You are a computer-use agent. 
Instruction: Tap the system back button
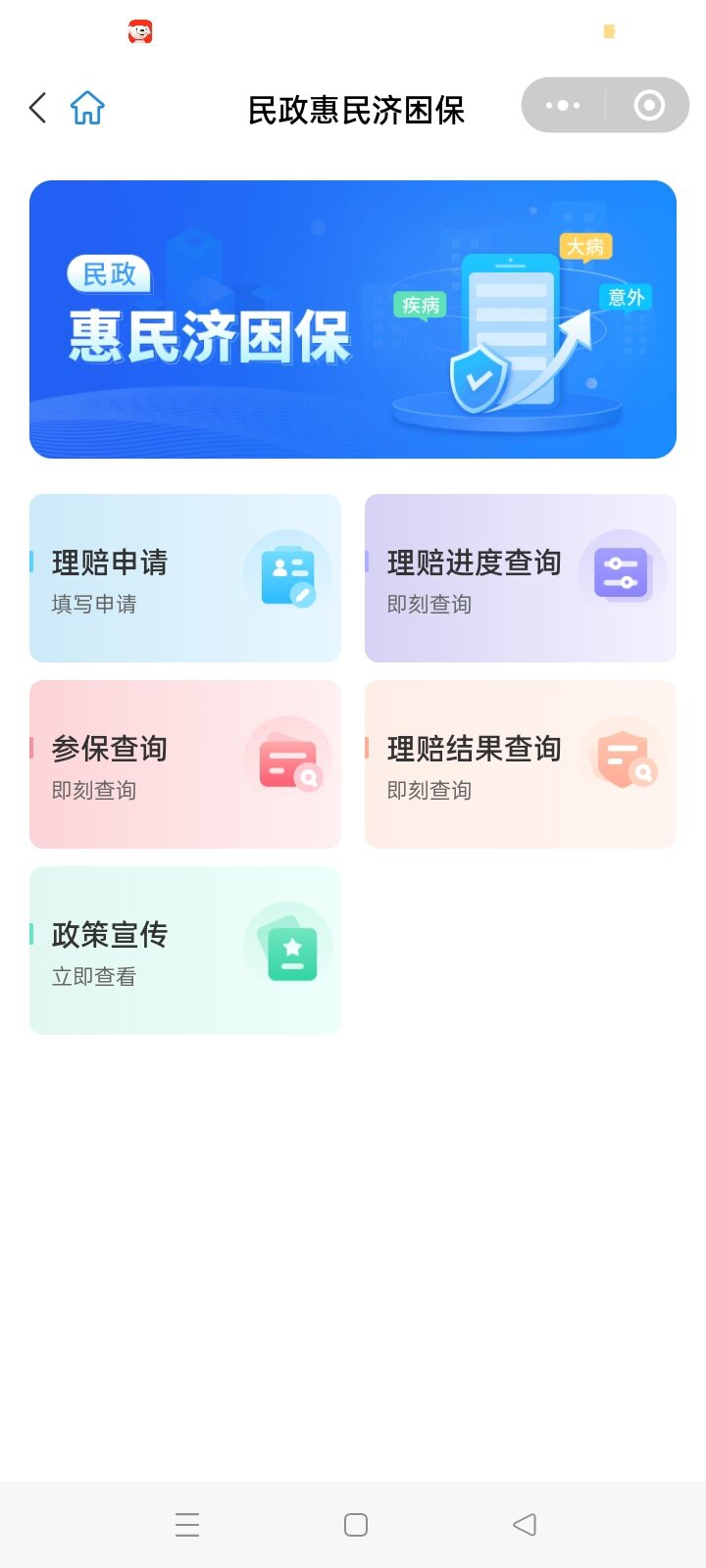click(525, 1525)
